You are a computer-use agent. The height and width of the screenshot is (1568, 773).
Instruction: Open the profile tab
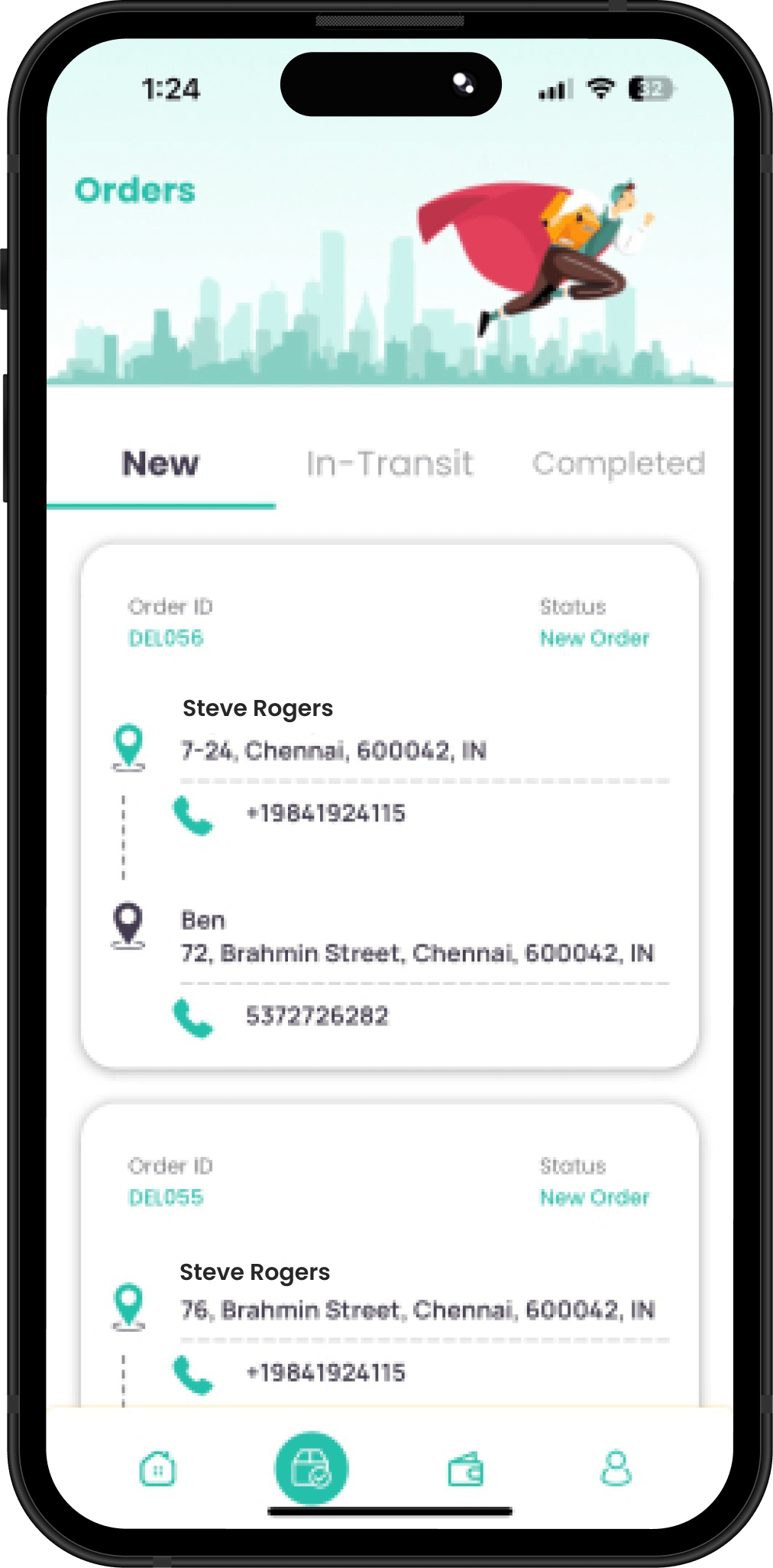(616, 1469)
